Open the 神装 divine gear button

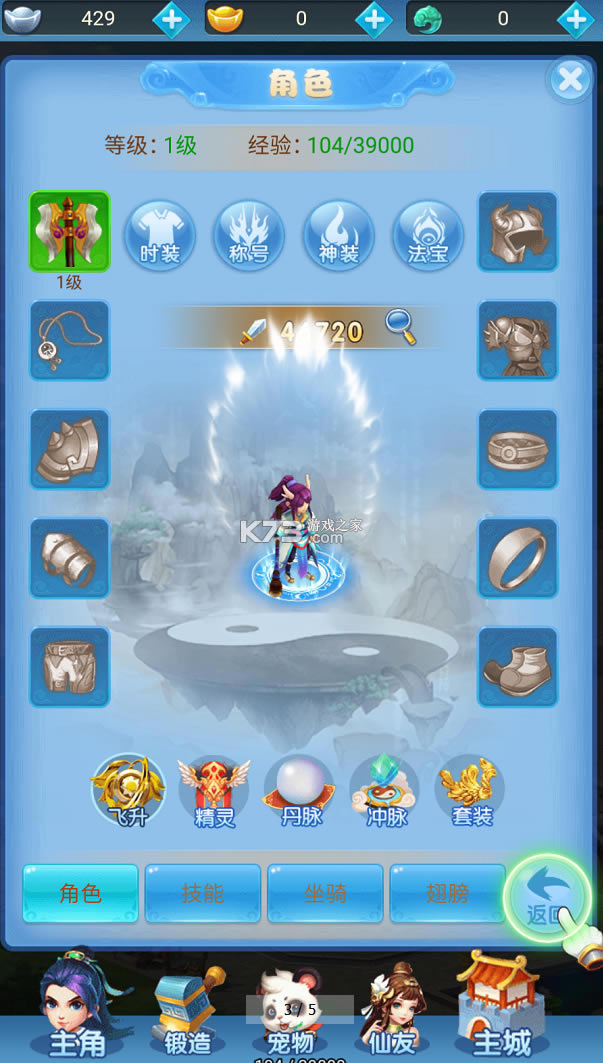pos(338,235)
